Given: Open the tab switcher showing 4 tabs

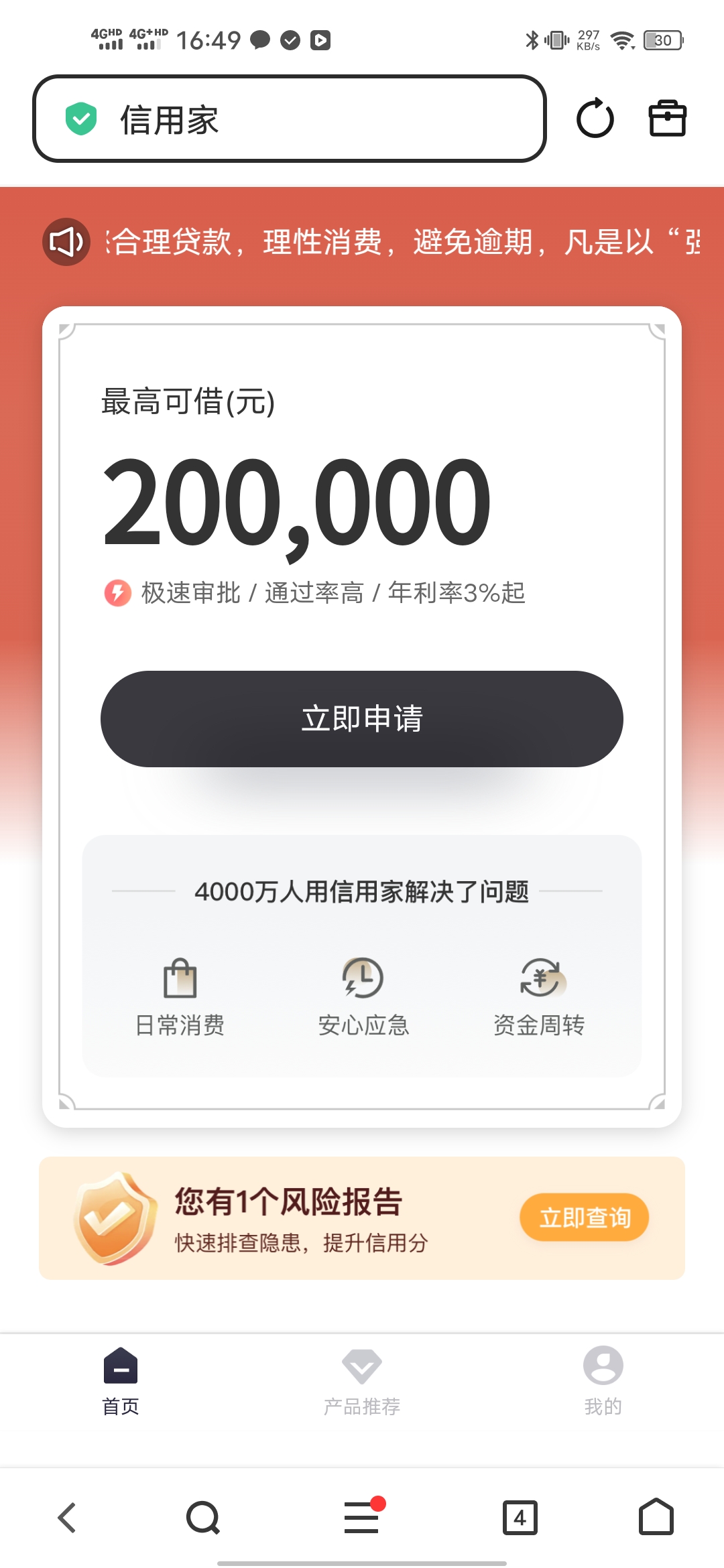Looking at the screenshot, I should click(x=520, y=1517).
